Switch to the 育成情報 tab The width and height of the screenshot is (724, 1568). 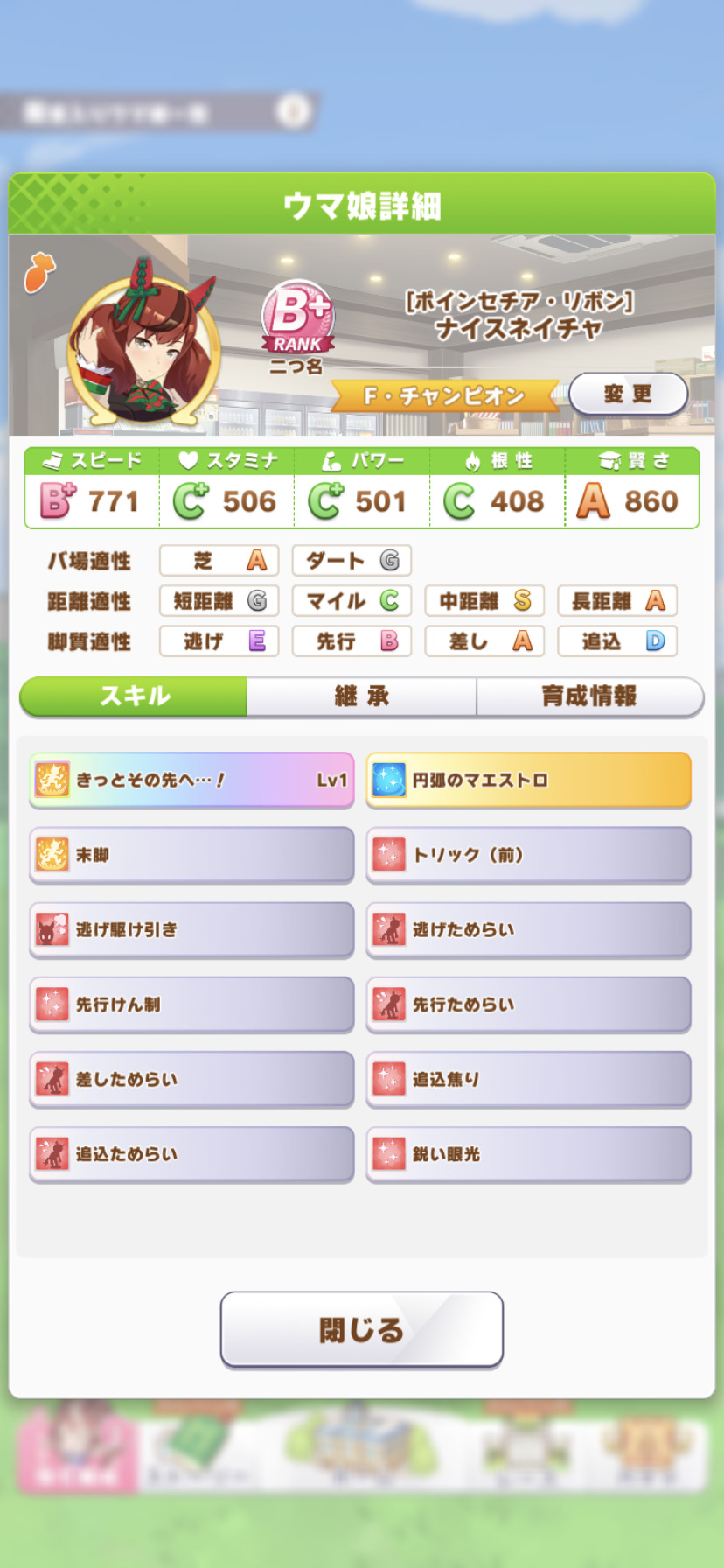coord(588,696)
